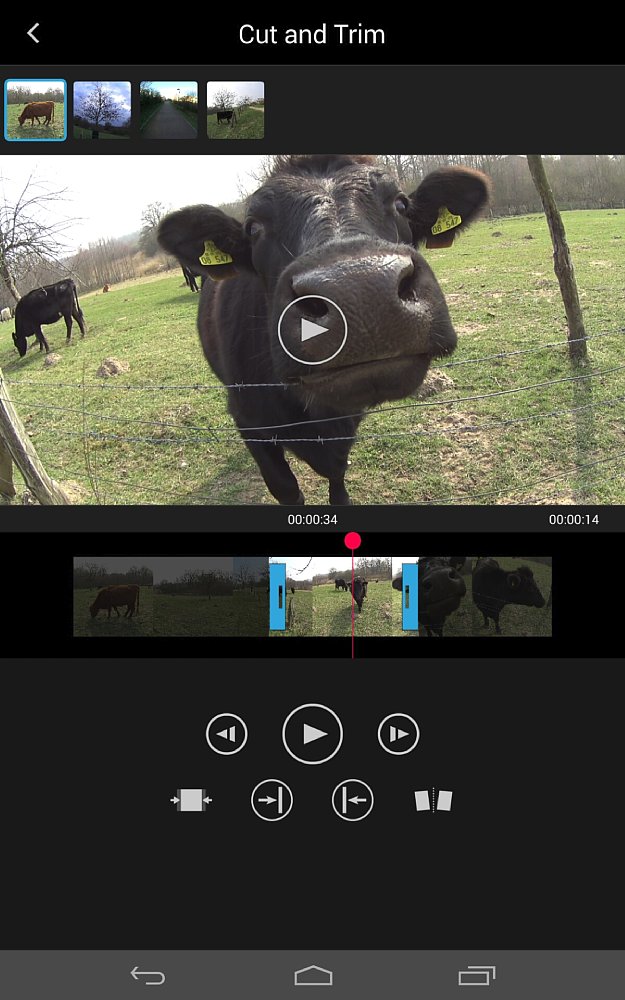Trim clip to the selected range
625x1000 pixels.
click(x=191, y=800)
